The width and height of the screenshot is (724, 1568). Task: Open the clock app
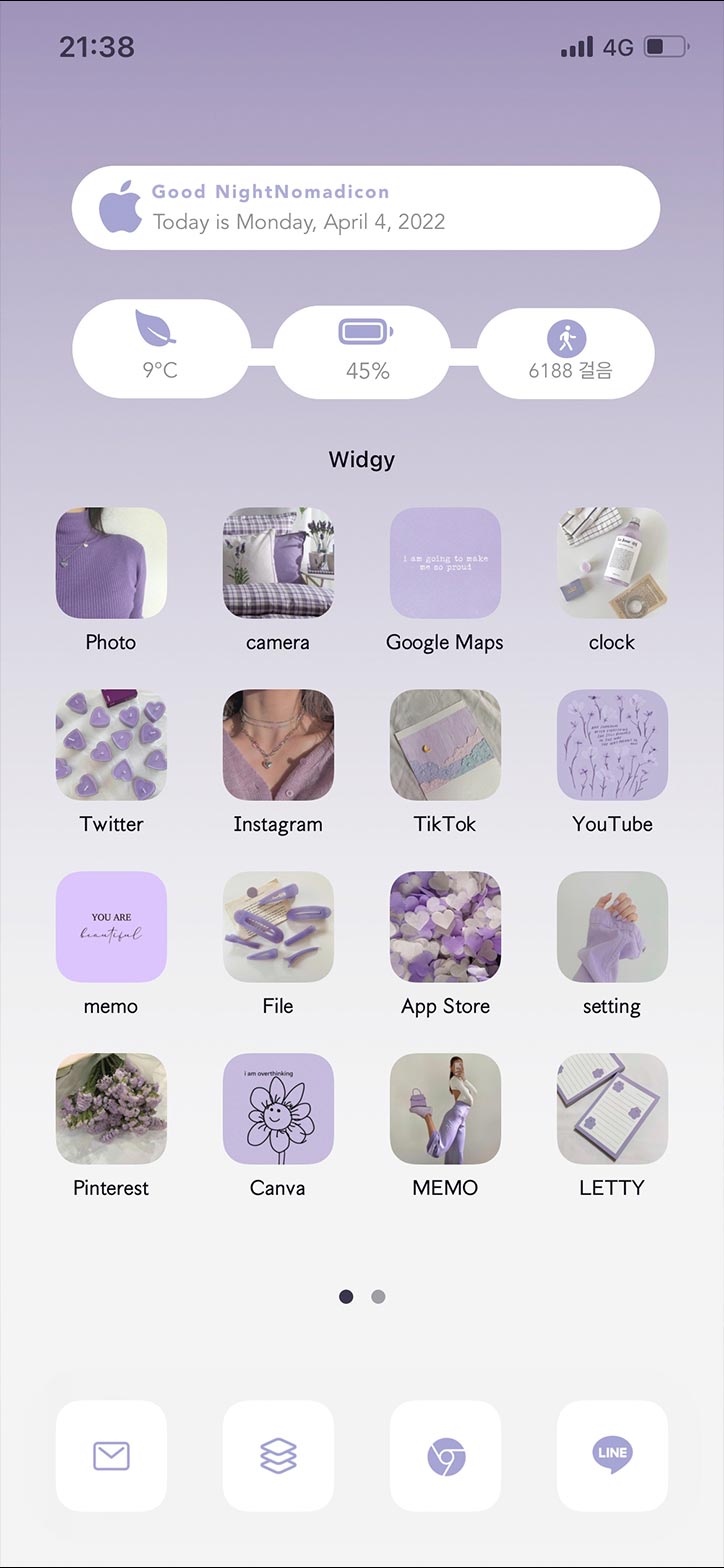tap(612, 563)
